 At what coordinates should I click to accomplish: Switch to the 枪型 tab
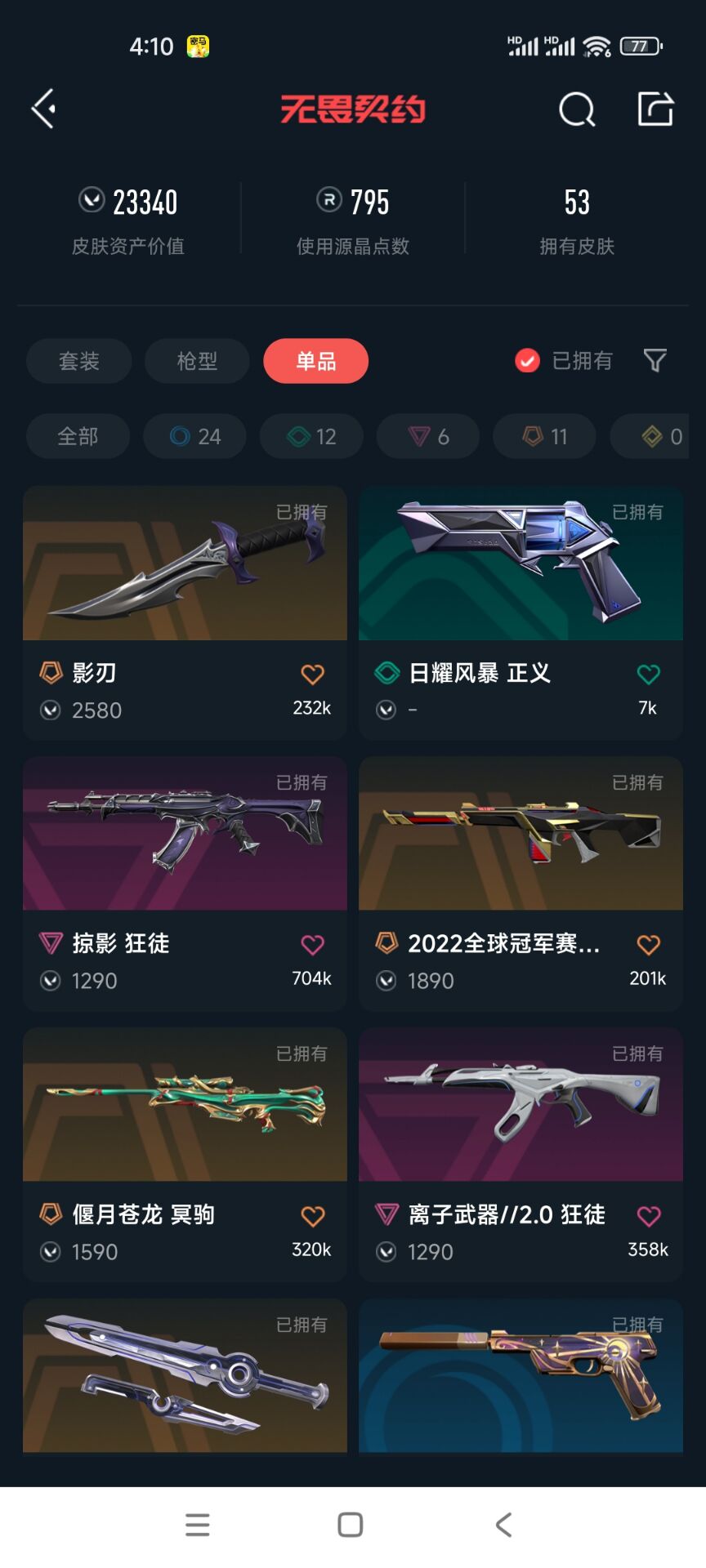click(197, 361)
